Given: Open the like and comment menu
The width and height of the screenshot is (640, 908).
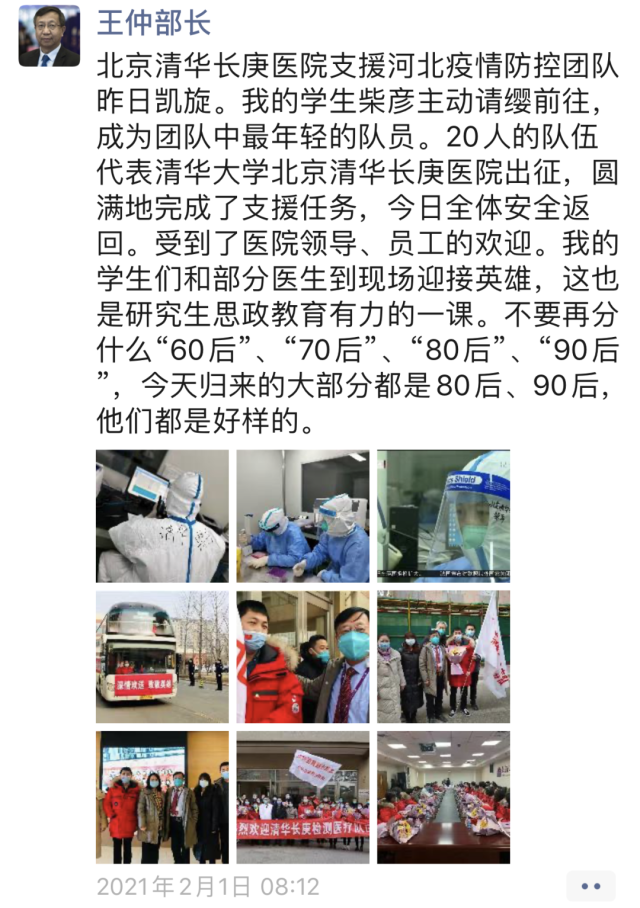Looking at the screenshot, I should [x=590, y=884].
